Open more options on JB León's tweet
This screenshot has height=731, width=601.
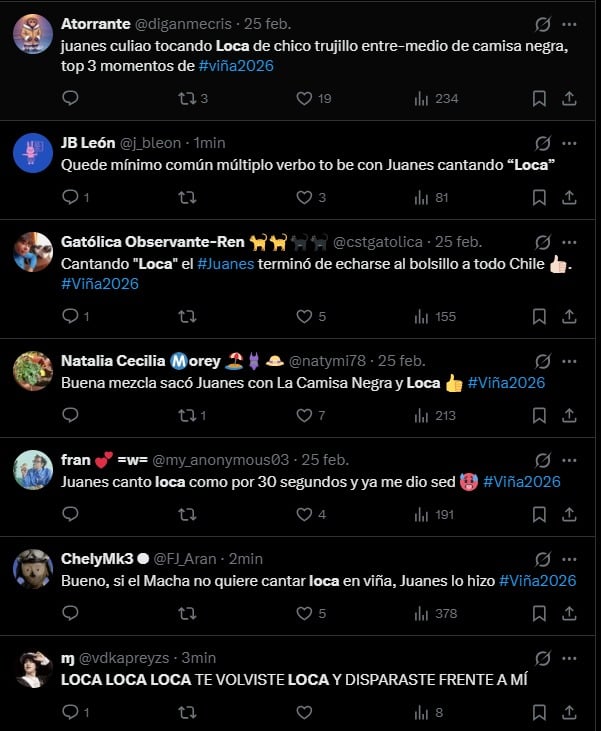[569, 143]
